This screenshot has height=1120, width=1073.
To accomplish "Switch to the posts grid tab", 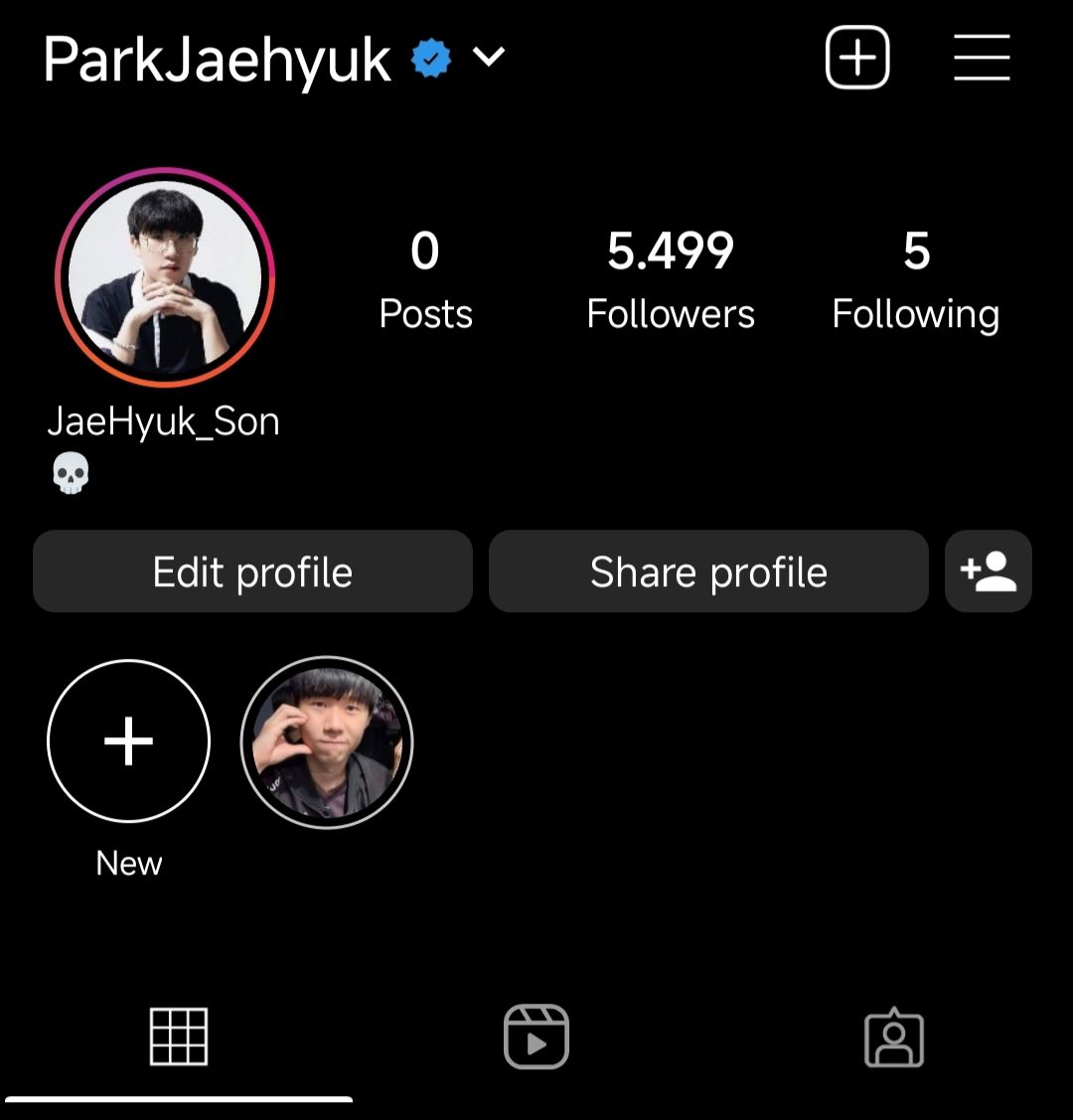I will coord(179,1037).
